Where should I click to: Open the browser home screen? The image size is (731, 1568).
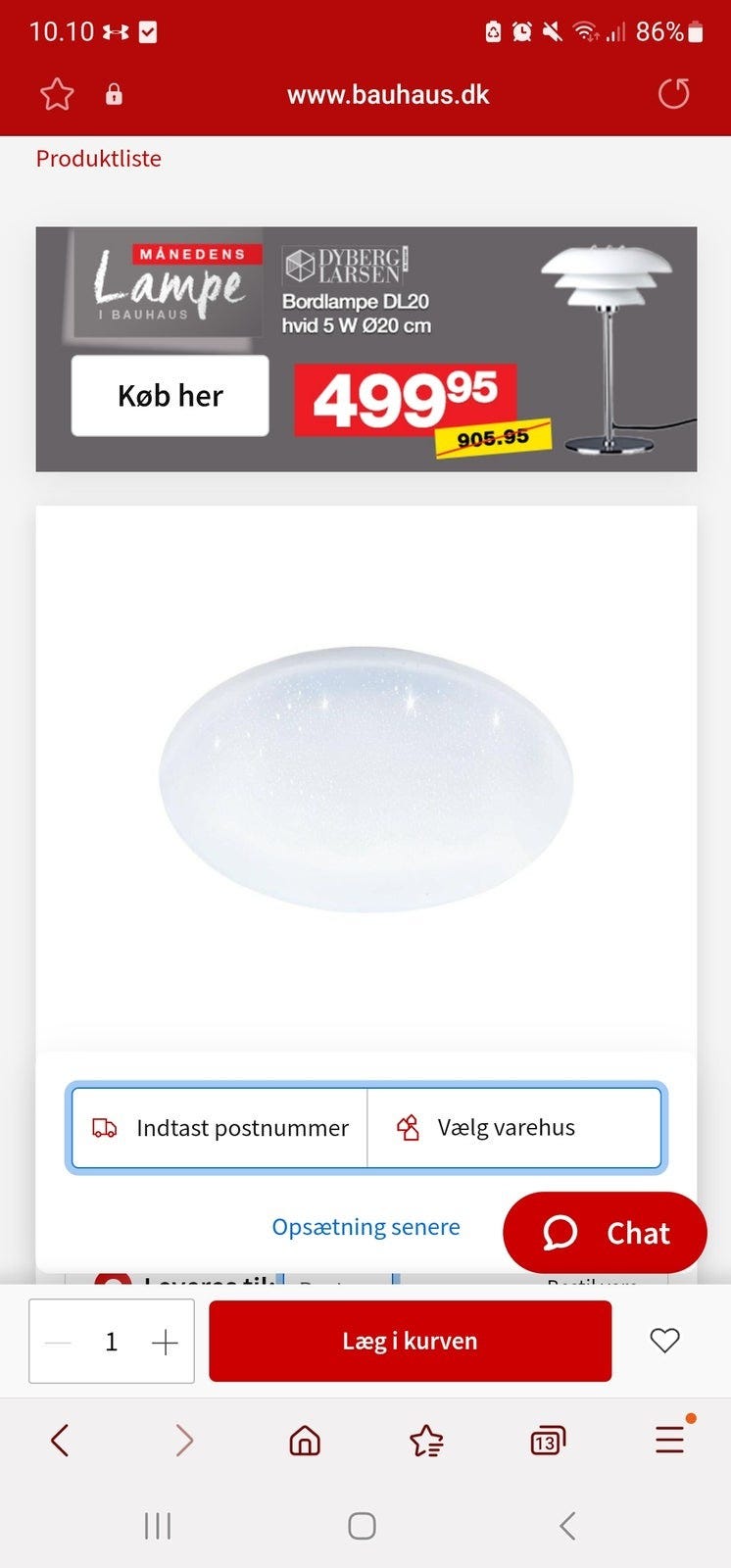(304, 1440)
